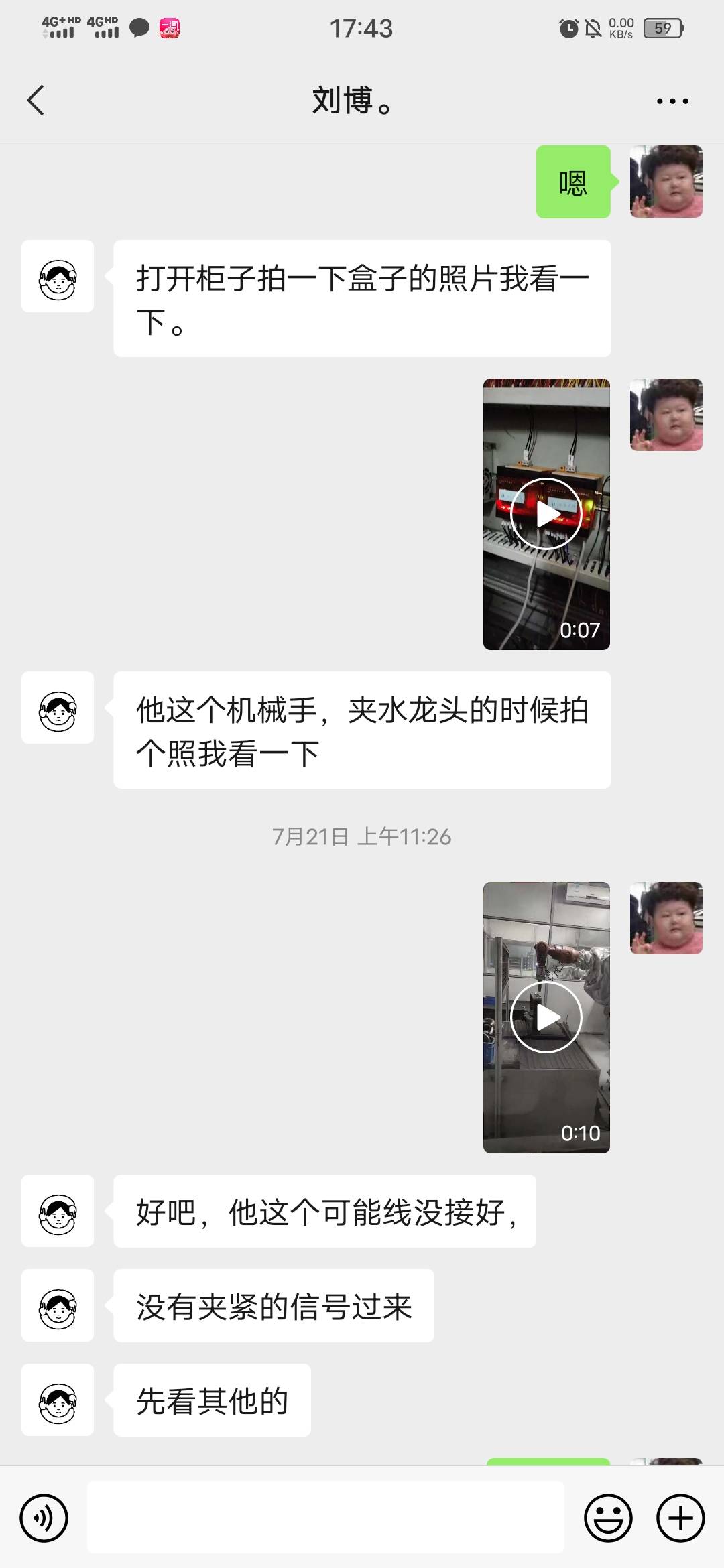Open 刘博's avatar beside 先看其他的
Viewport: 724px width, 1568px height.
point(58,1400)
